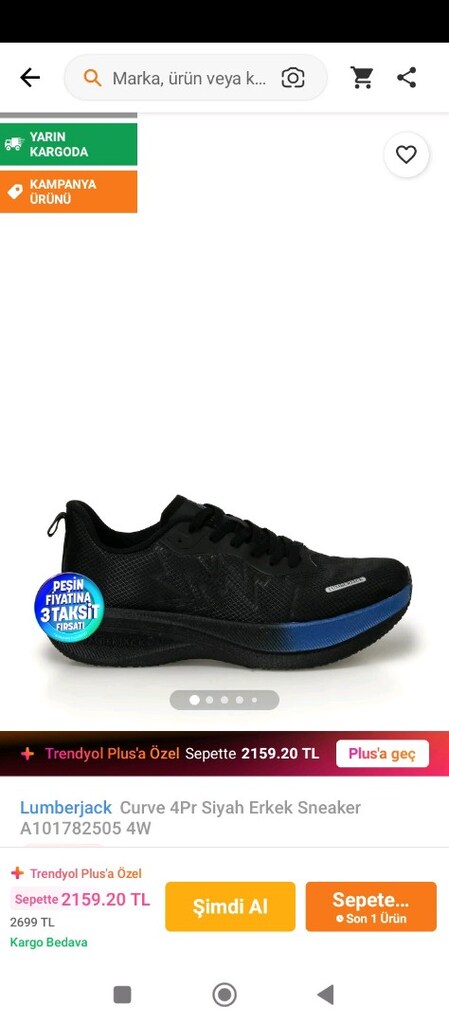Tap the Plus'a geç button
449x1024 pixels.
[382, 754]
